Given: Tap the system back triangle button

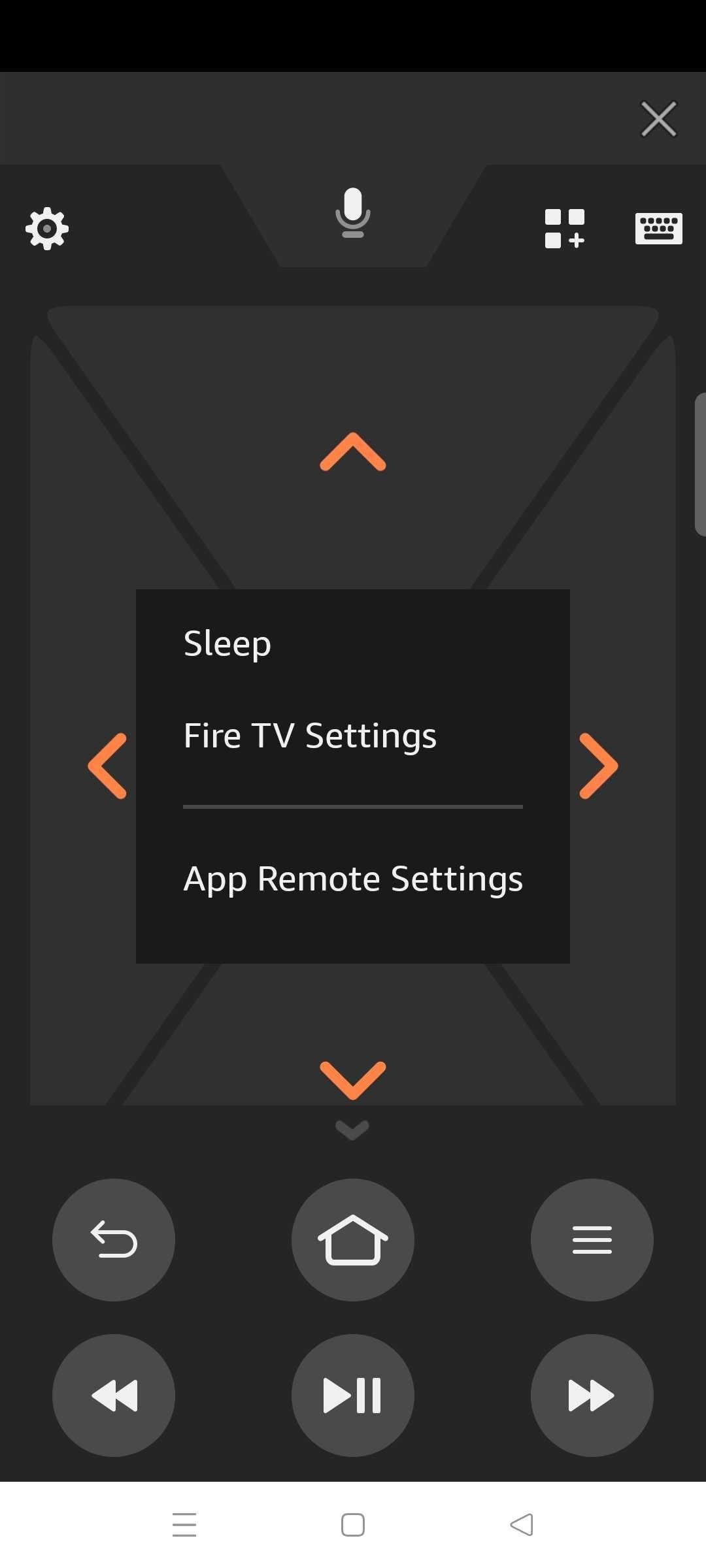Looking at the screenshot, I should 522,1525.
